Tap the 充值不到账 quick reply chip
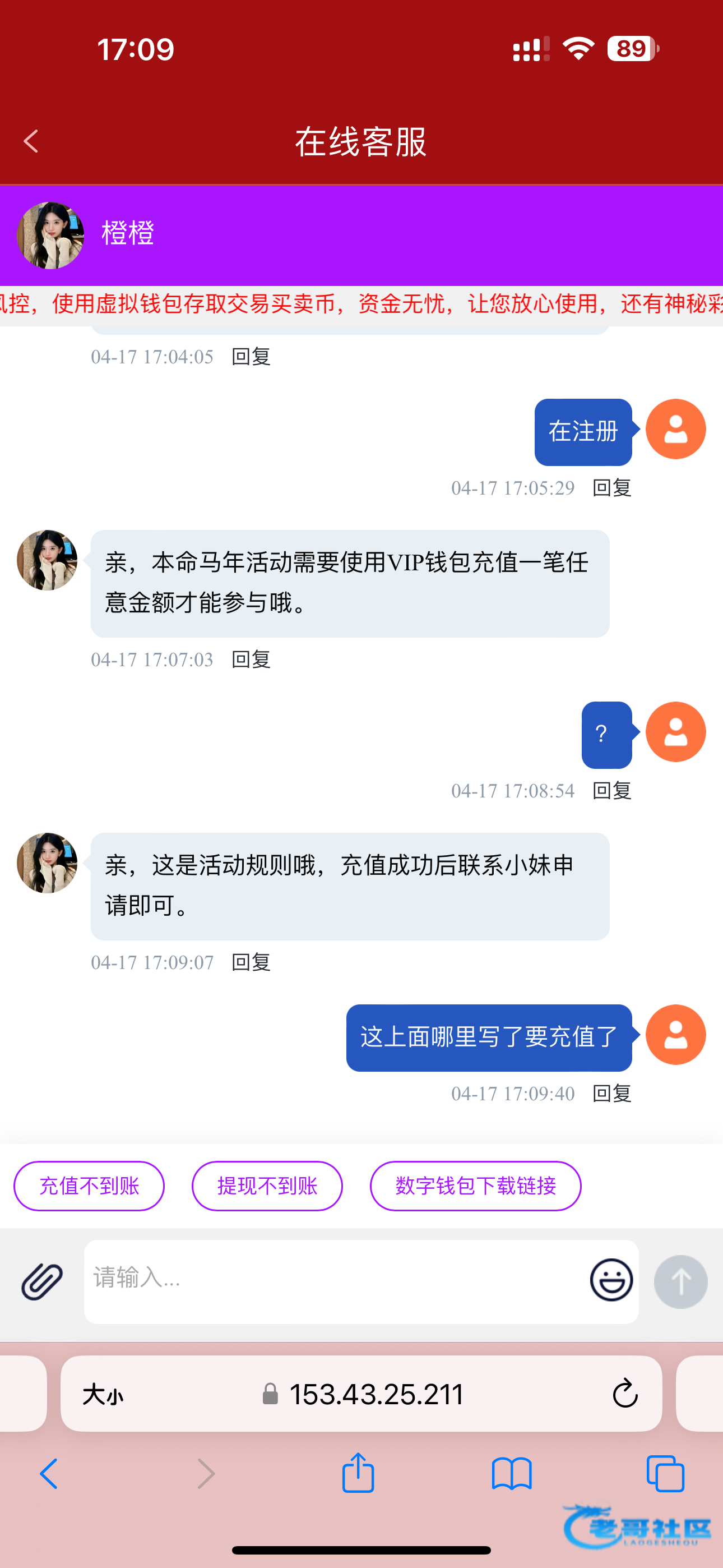Image resolution: width=723 pixels, height=1568 pixels. click(x=89, y=1186)
